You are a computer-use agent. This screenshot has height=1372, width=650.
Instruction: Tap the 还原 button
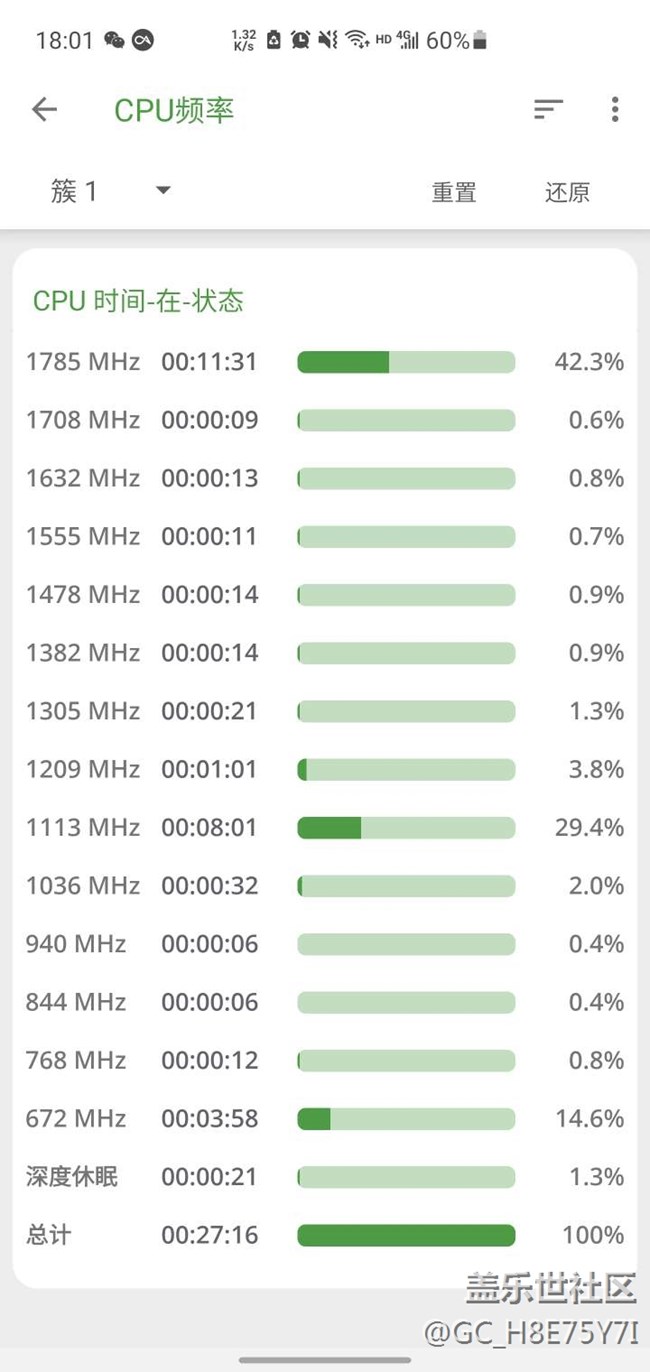point(567,192)
